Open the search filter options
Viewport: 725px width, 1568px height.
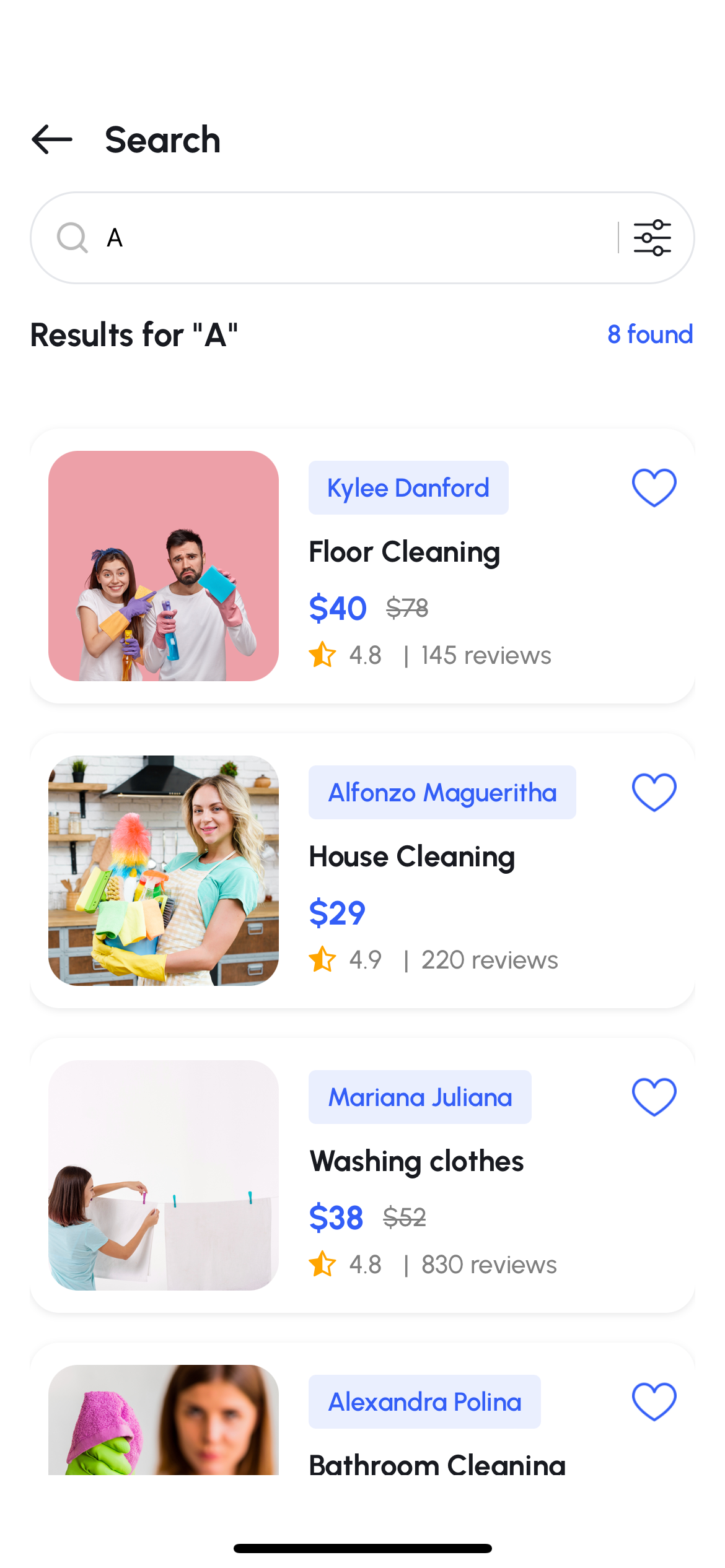[652, 238]
